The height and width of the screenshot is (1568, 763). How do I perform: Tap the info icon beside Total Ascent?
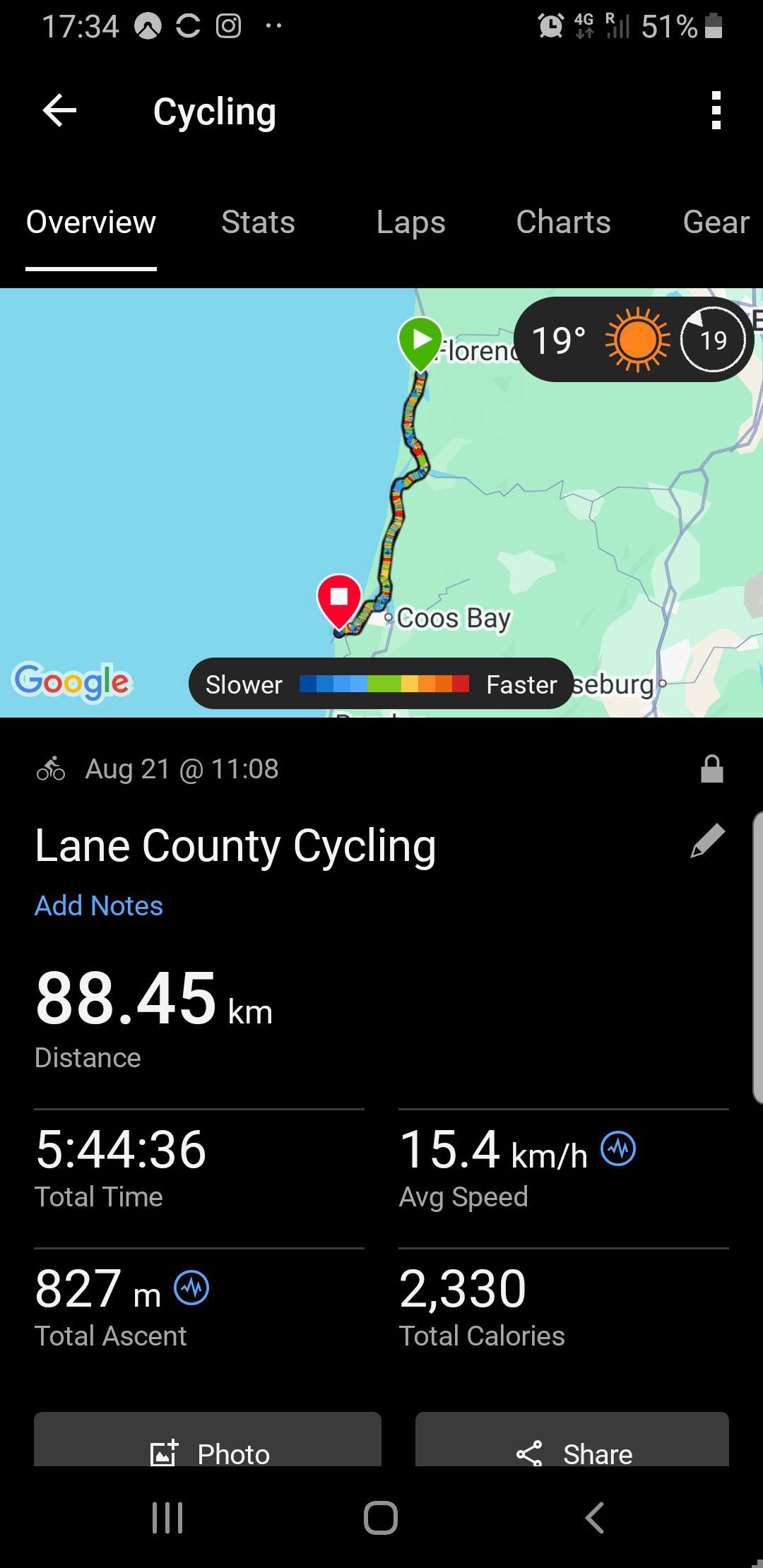(x=191, y=1288)
